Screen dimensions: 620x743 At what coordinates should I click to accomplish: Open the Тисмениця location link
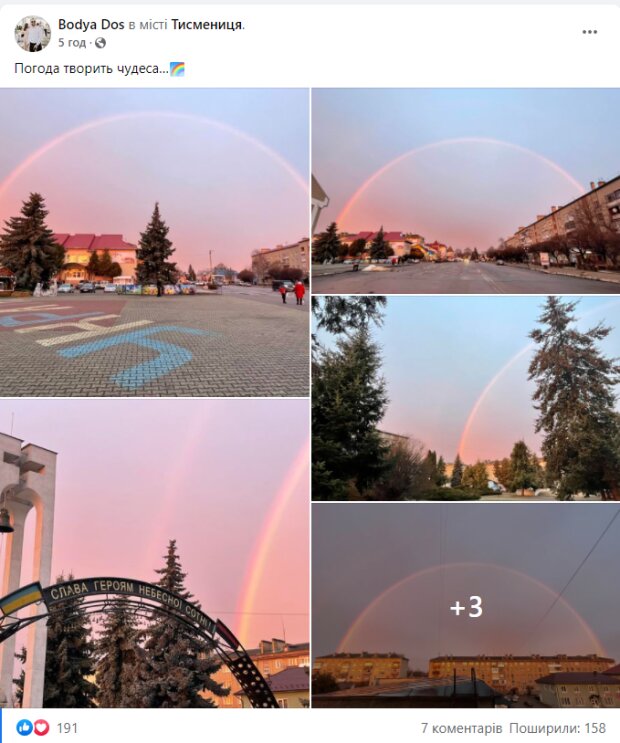click(207, 24)
